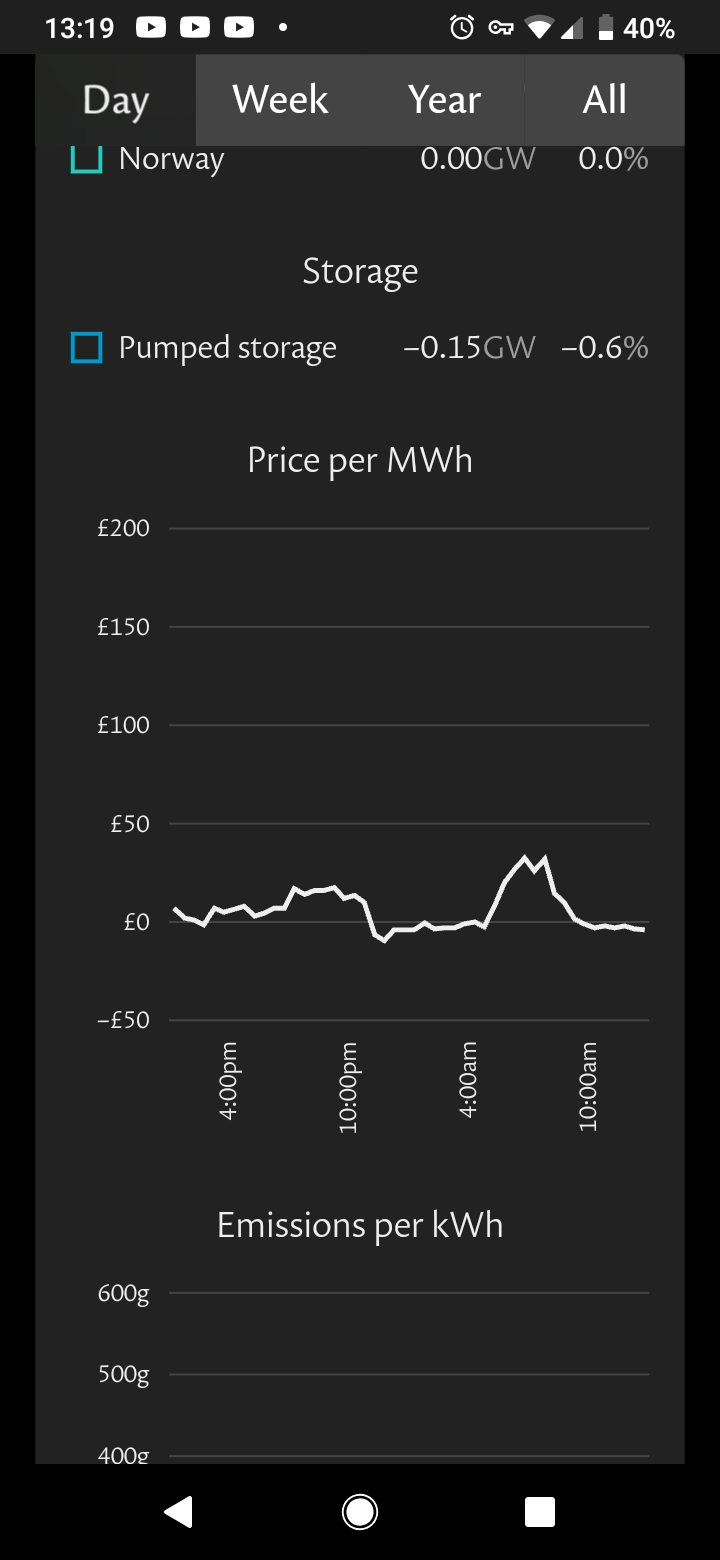Open the All time range tab

(x=605, y=100)
